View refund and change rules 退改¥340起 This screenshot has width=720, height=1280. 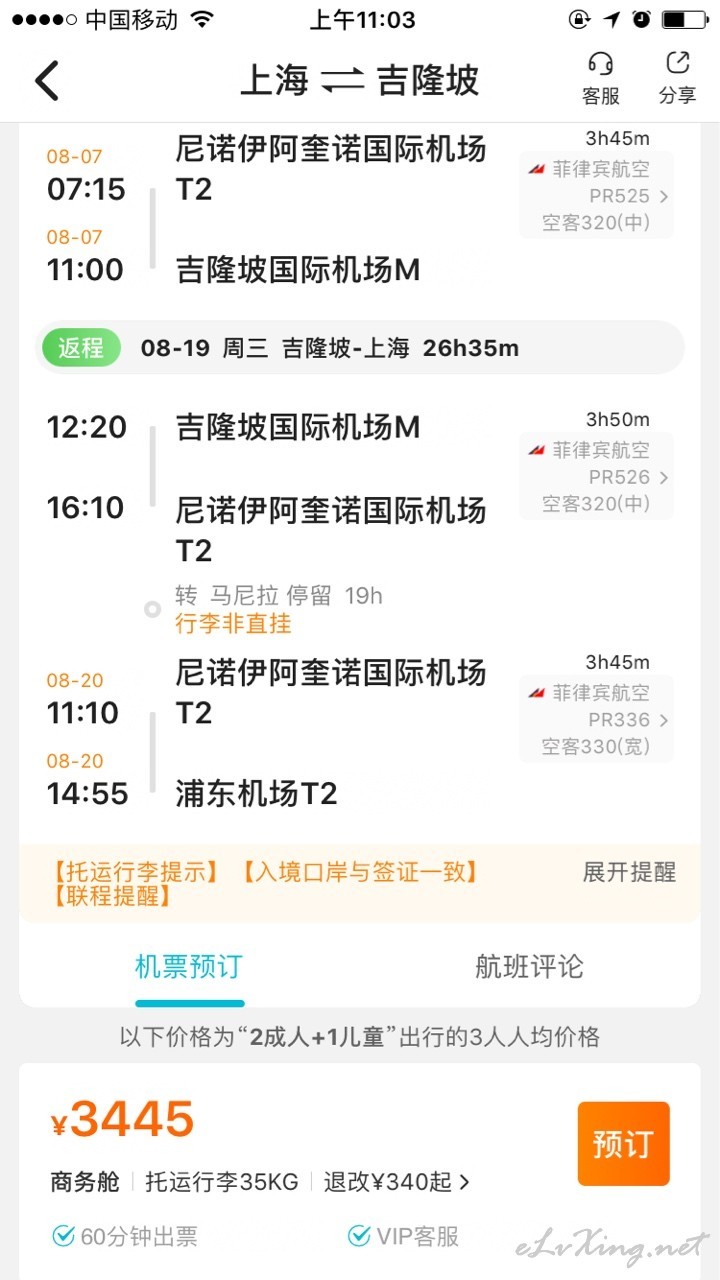click(x=397, y=1182)
